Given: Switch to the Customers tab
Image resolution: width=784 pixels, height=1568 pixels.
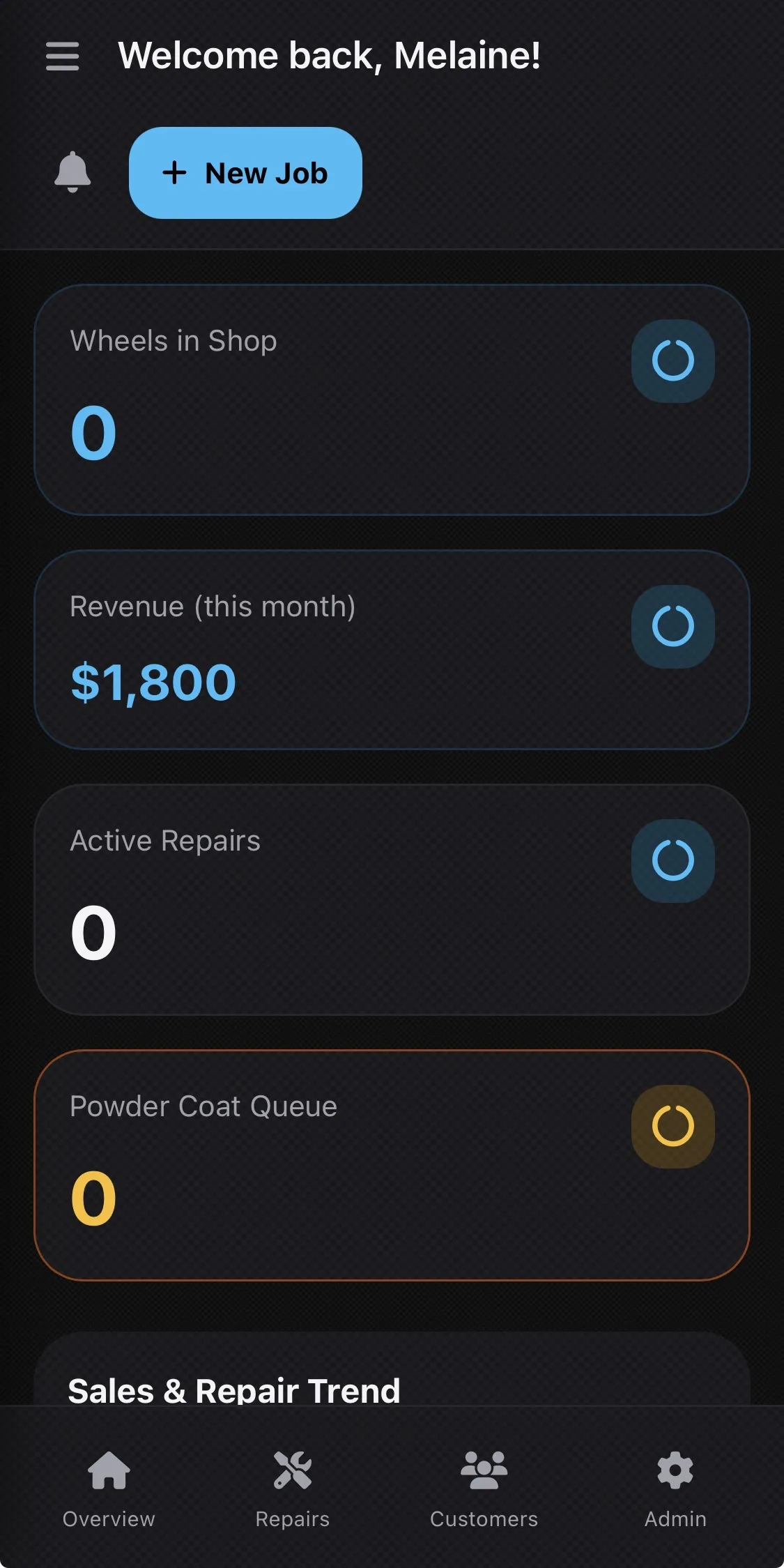Looking at the screenshot, I should pos(483,1520).
